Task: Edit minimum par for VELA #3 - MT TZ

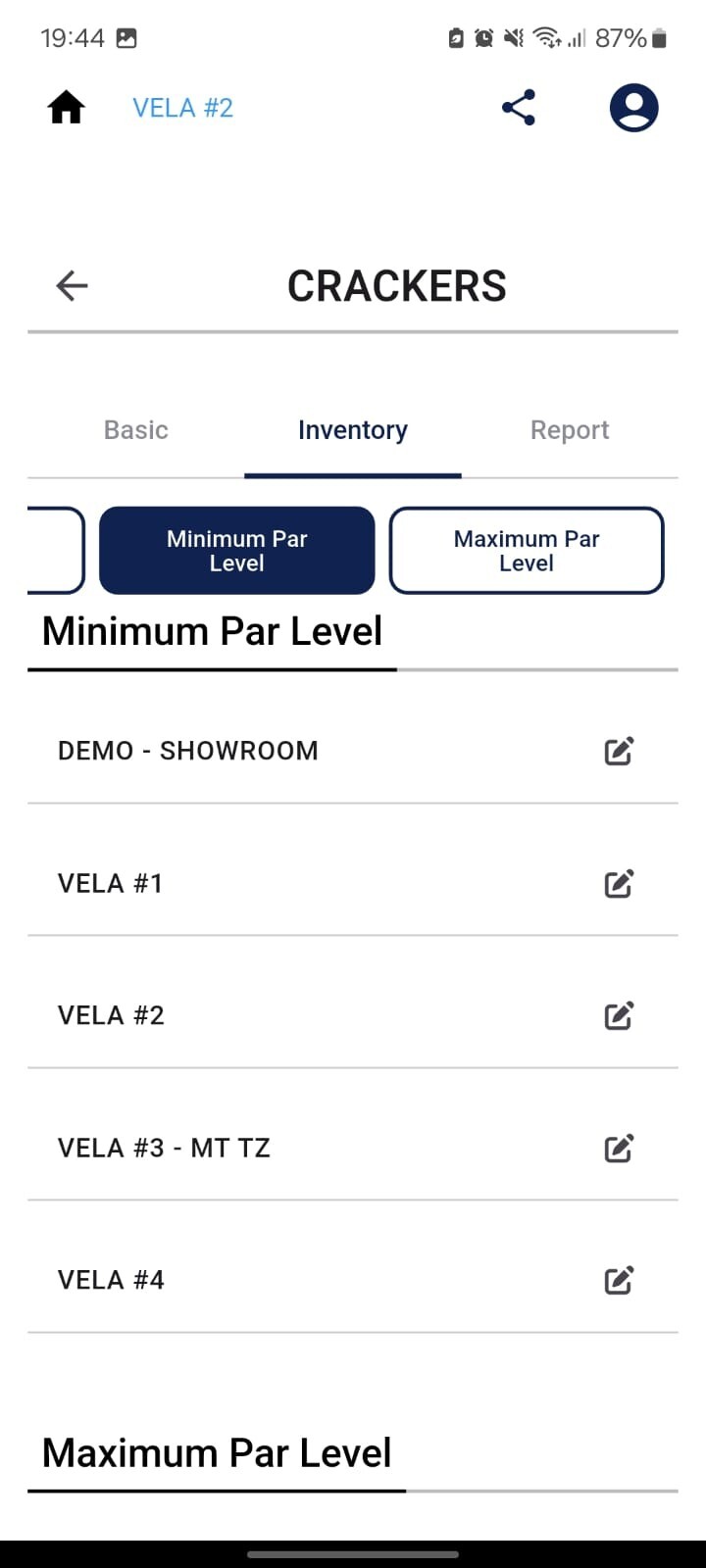Action: (619, 1149)
